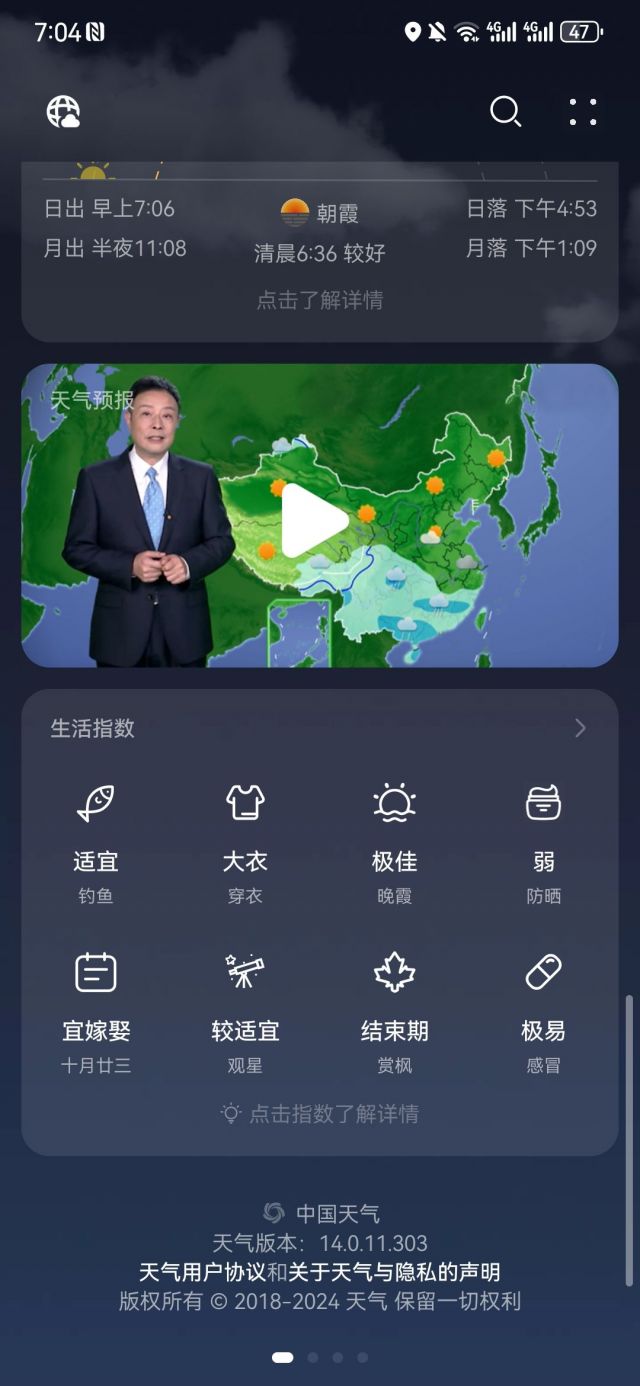View the 晚霞 sunset glow index

tap(394, 842)
